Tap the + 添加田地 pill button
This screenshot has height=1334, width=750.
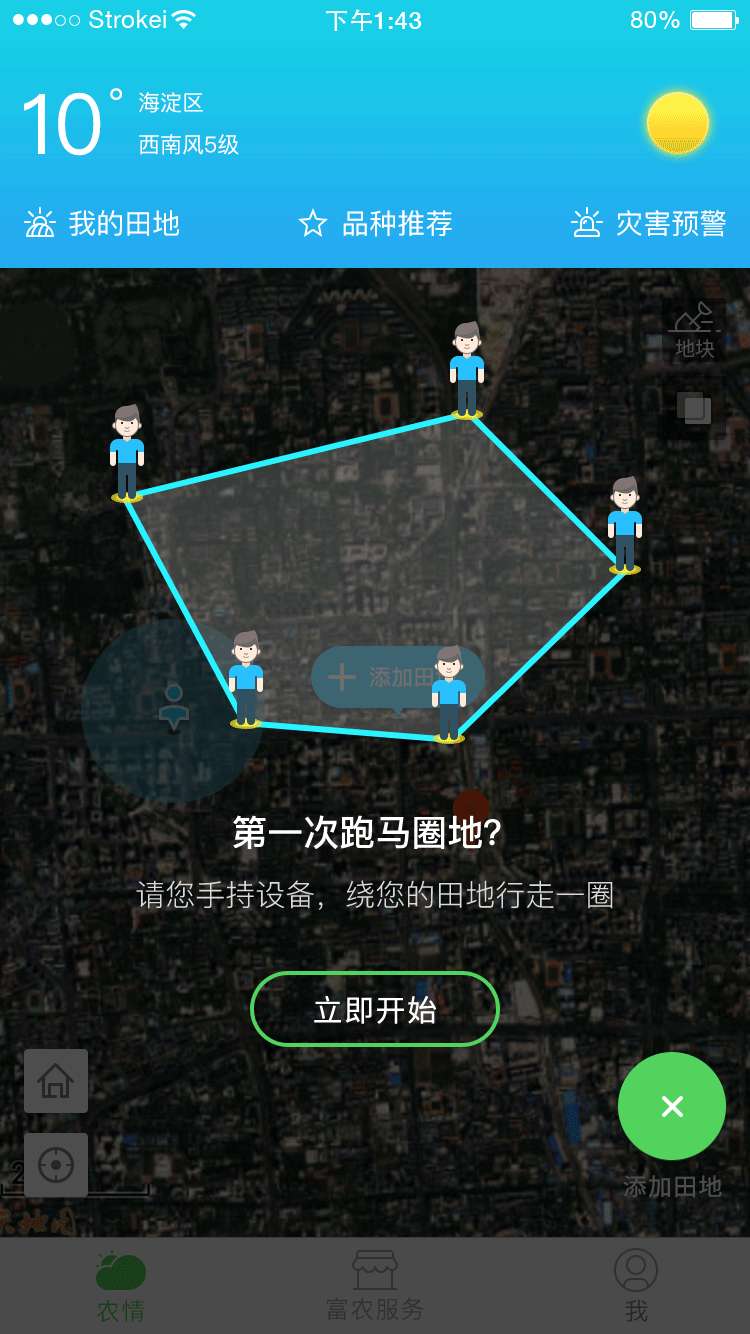398,676
